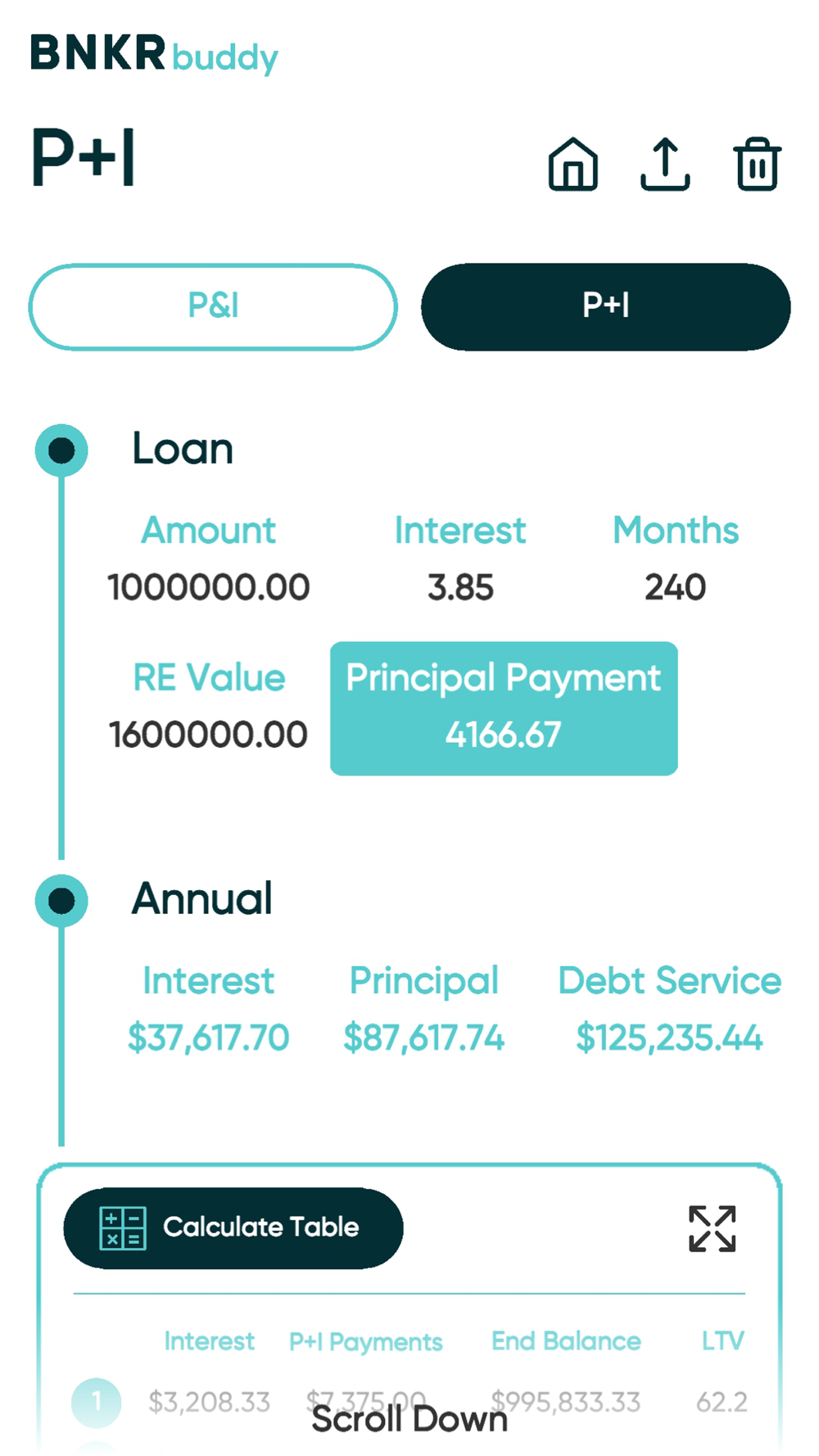Edit the loan Interest rate field

pos(460,587)
